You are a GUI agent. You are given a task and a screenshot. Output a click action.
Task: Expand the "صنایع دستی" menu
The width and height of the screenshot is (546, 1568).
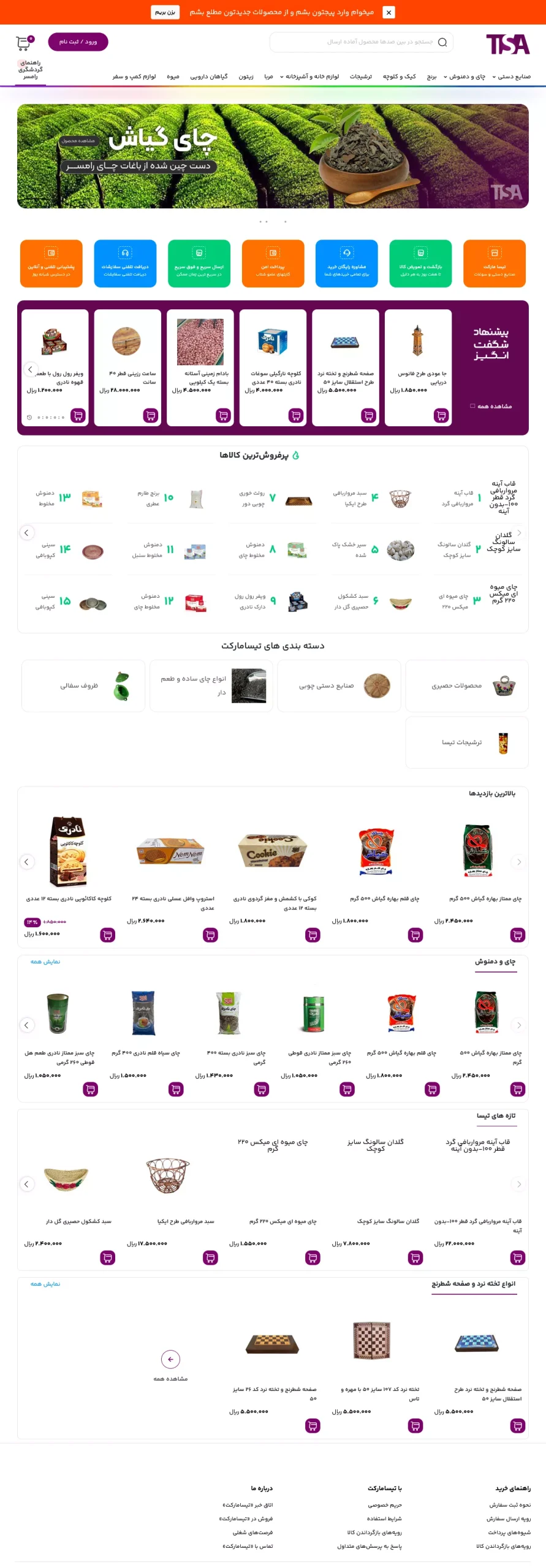[x=511, y=77]
